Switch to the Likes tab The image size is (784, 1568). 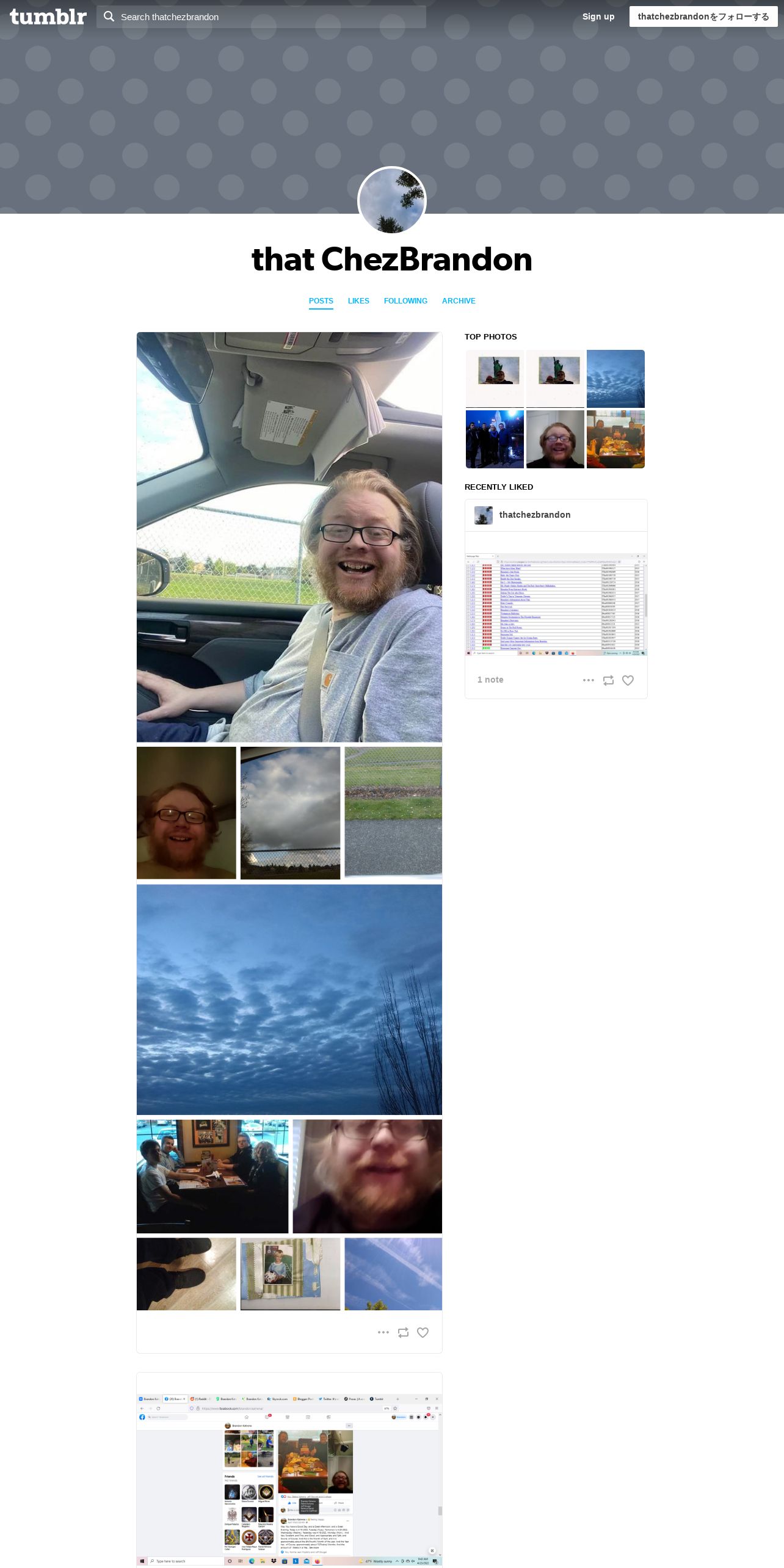(x=358, y=301)
